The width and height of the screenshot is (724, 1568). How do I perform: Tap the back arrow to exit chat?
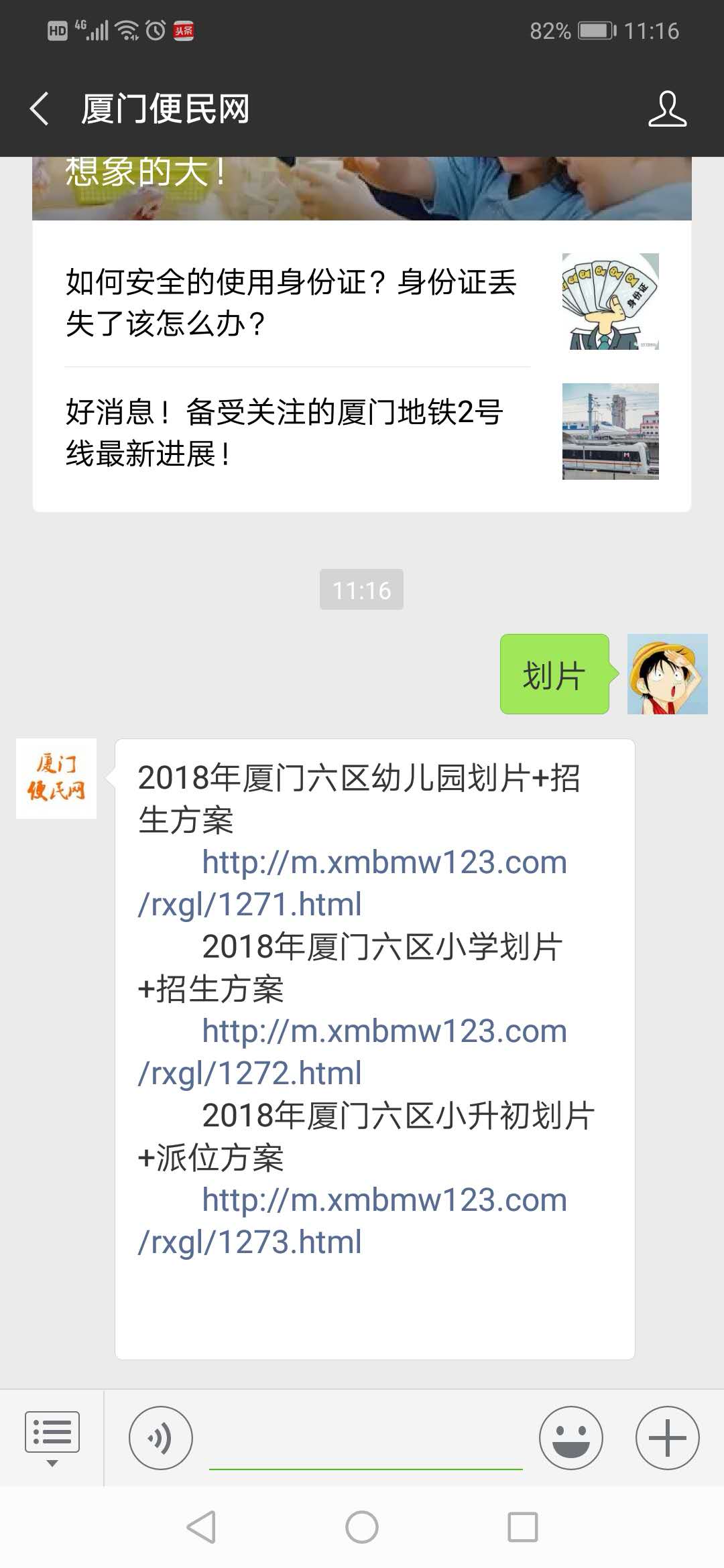38,109
